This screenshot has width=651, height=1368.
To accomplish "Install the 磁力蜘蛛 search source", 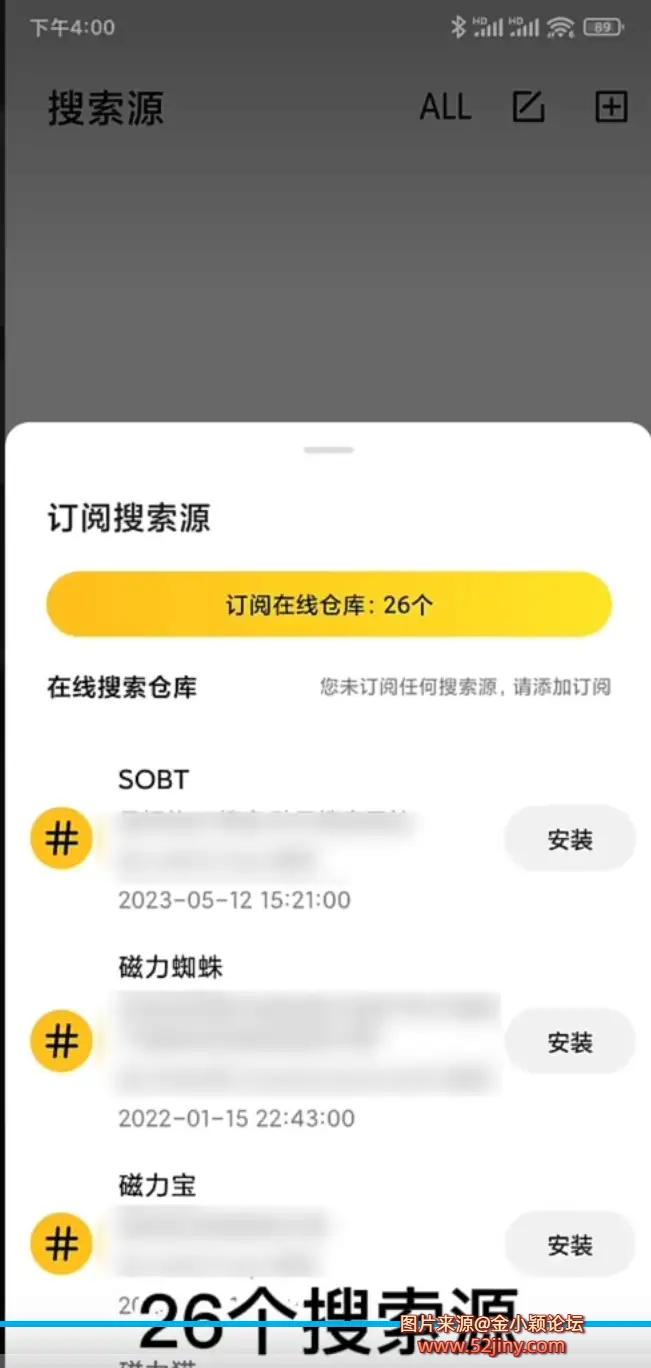I will pyautogui.click(x=570, y=1043).
